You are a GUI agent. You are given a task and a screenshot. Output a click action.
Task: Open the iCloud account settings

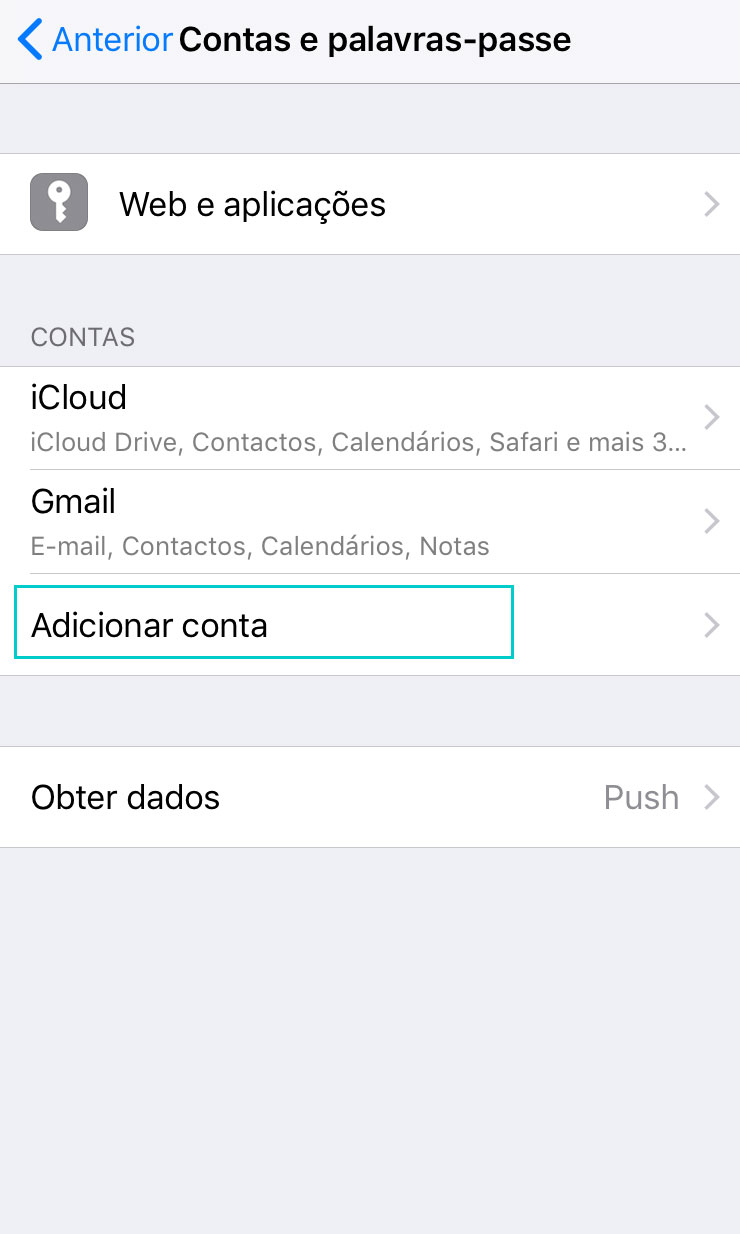tap(370, 418)
